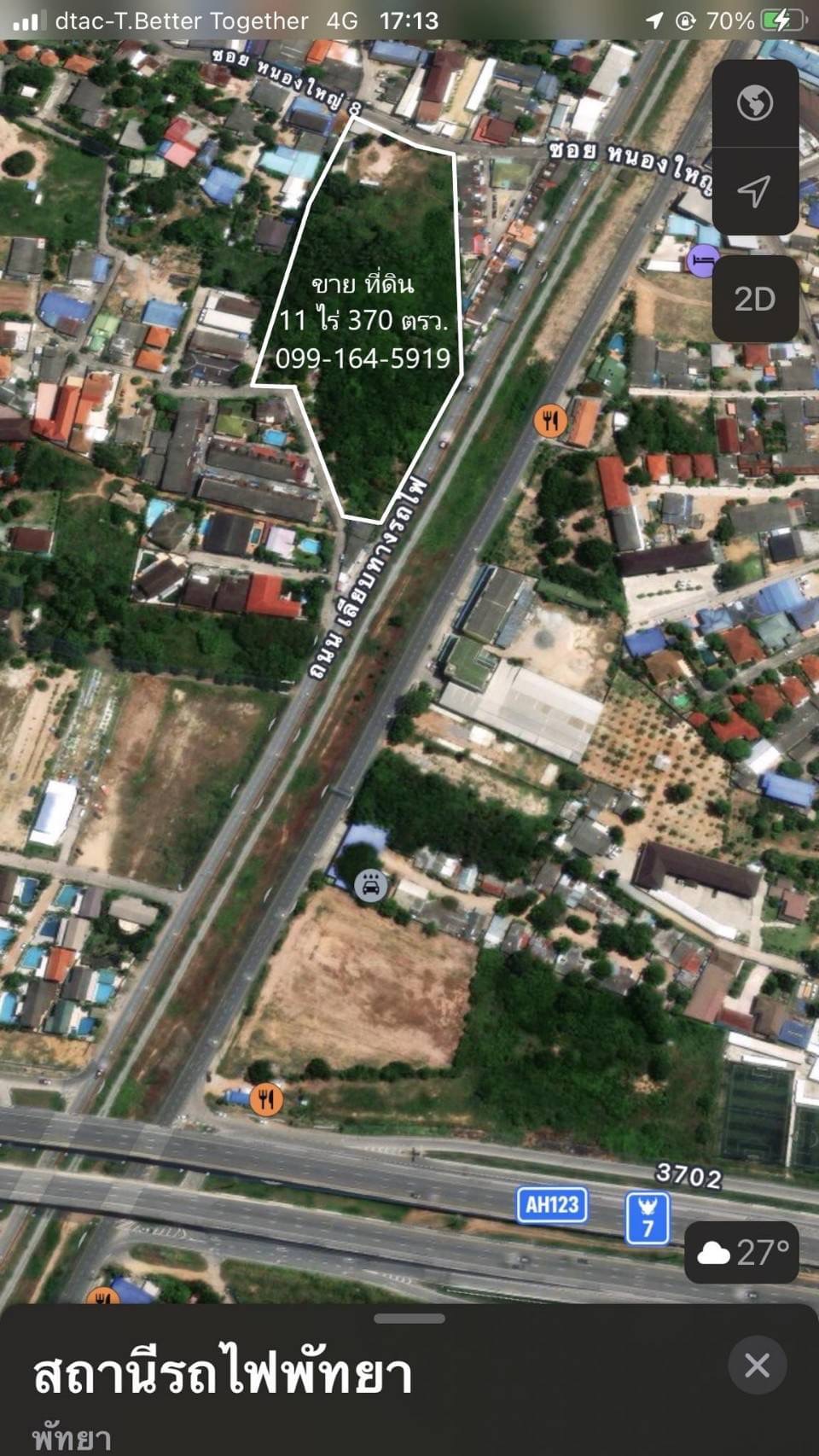Select the gray car marker on map

click(371, 886)
